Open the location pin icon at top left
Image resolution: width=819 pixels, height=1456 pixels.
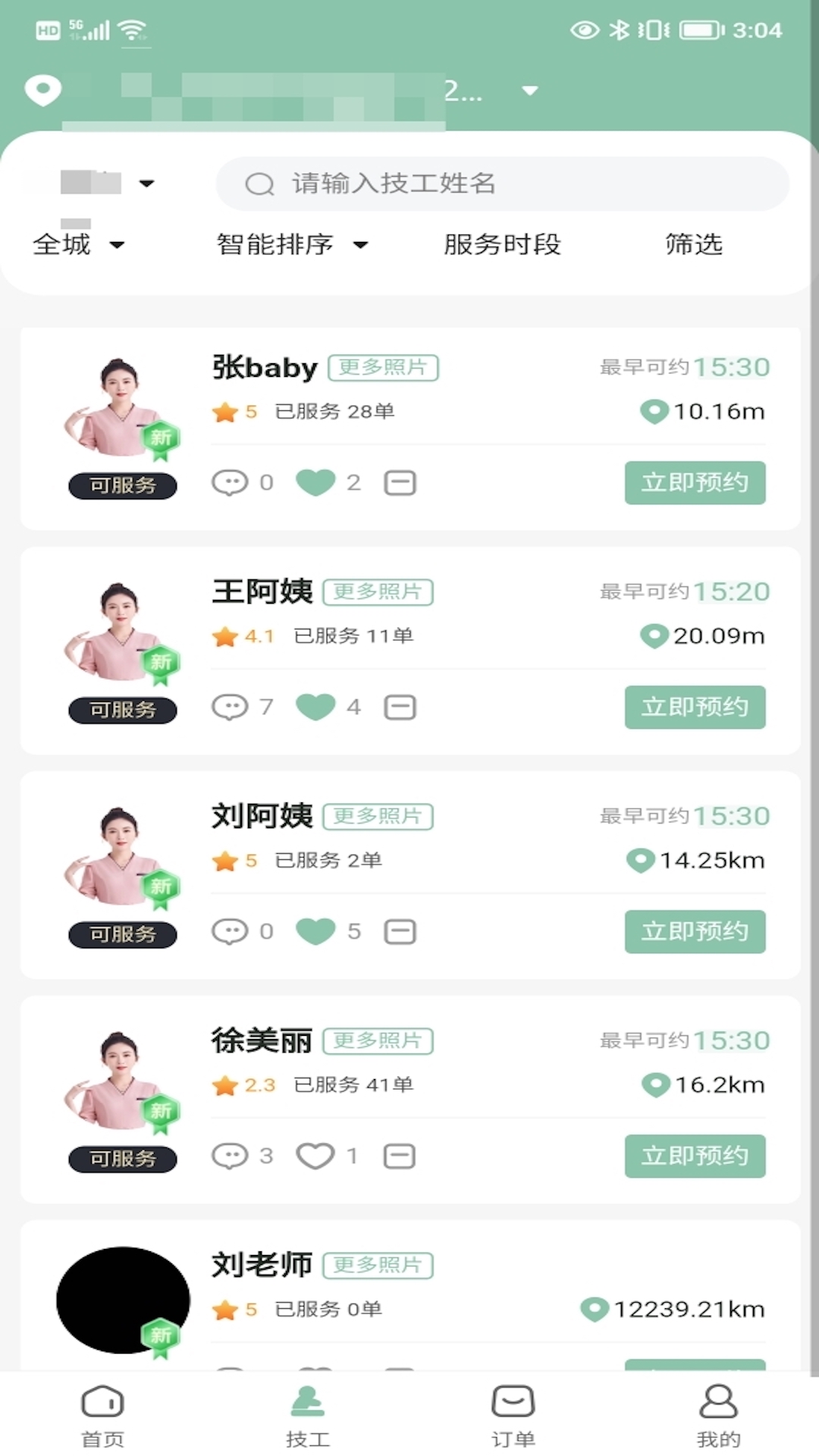click(x=43, y=90)
